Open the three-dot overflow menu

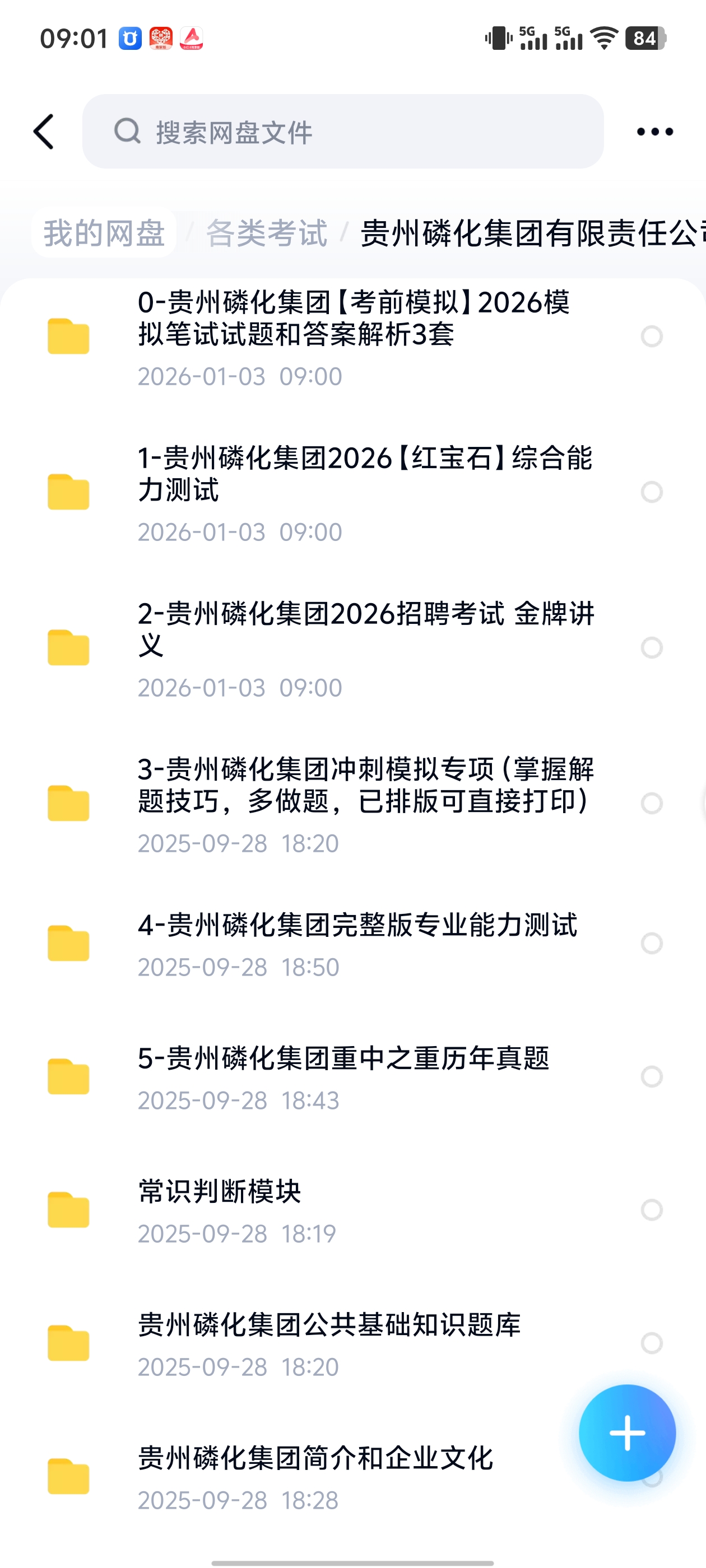pos(655,132)
